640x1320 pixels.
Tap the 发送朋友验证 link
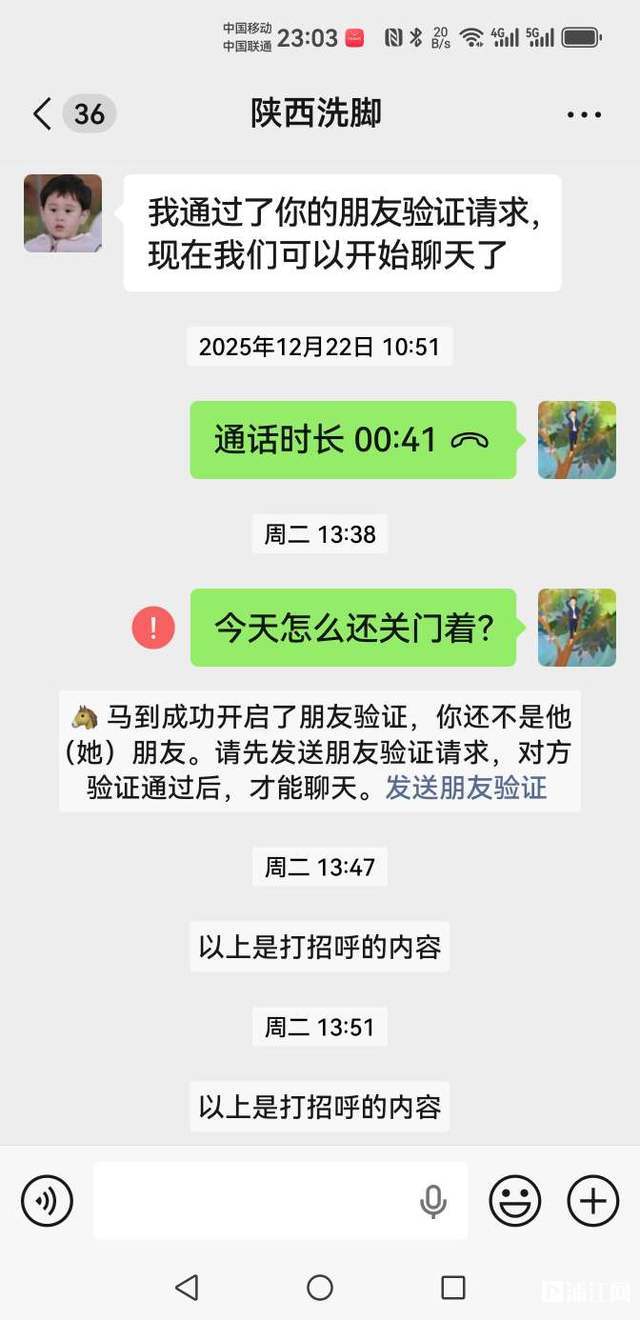(x=466, y=788)
